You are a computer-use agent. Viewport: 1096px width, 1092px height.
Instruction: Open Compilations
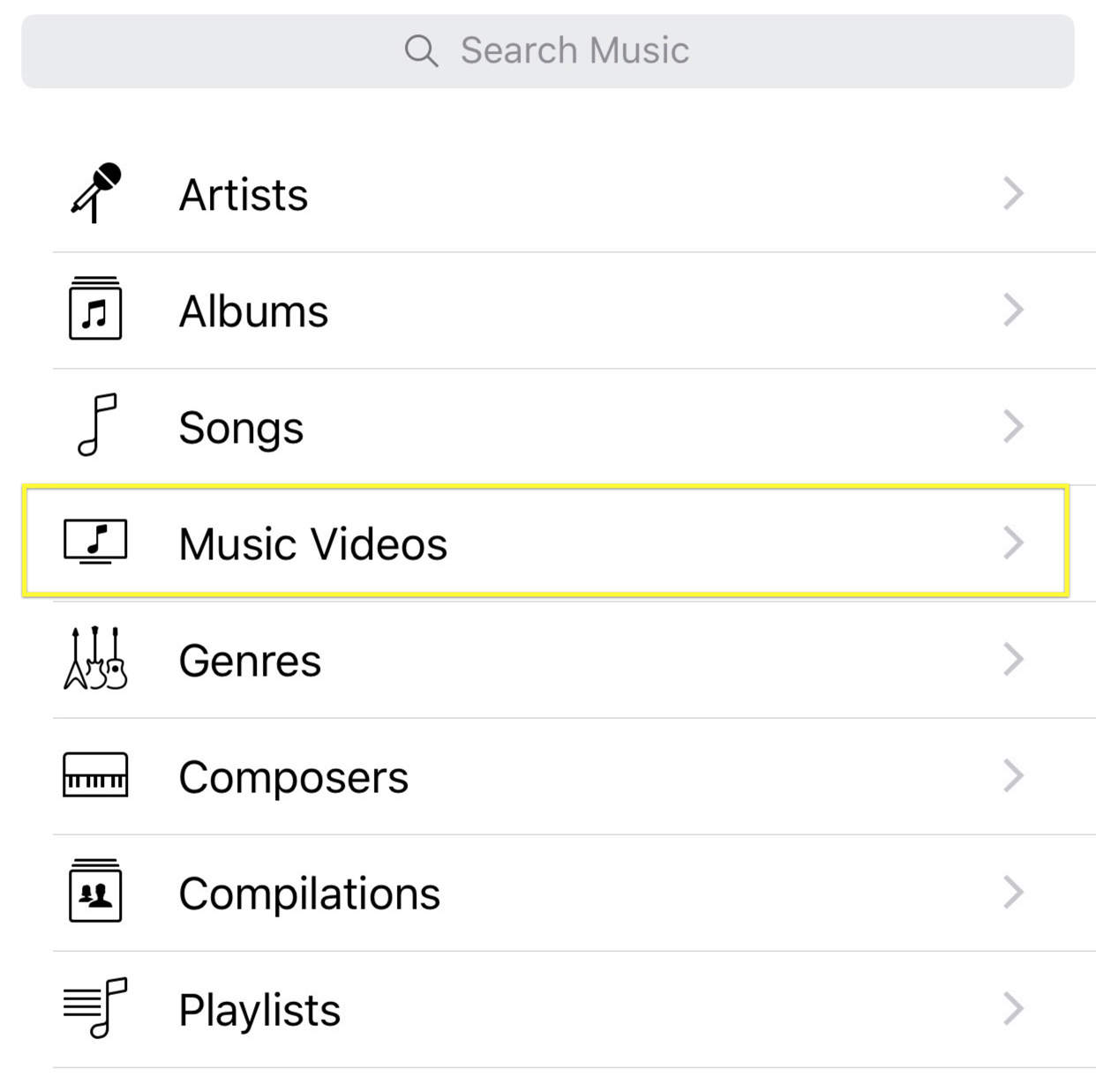tap(547, 893)
